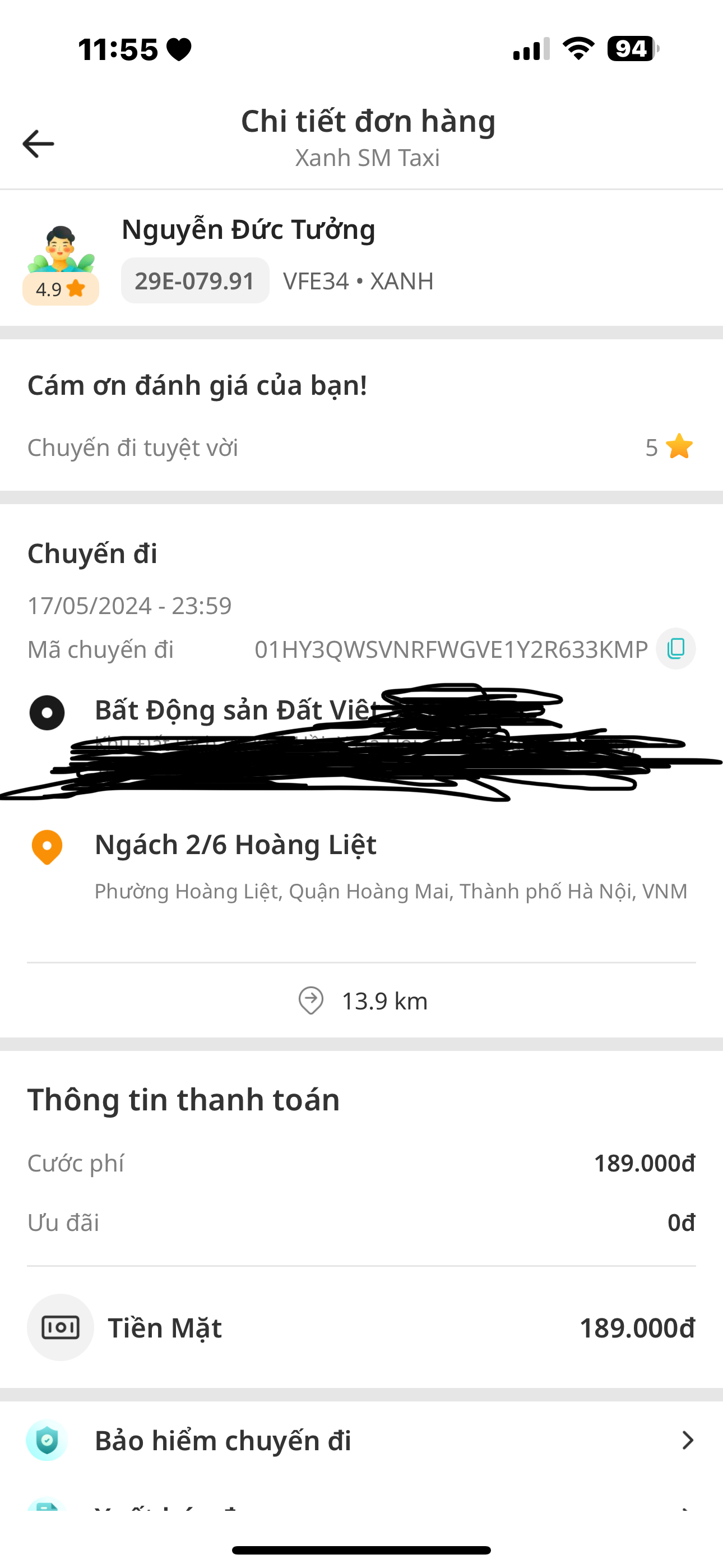
Task: Open Bảo hiểm chuyến đi row
Action: [361, 1441]
